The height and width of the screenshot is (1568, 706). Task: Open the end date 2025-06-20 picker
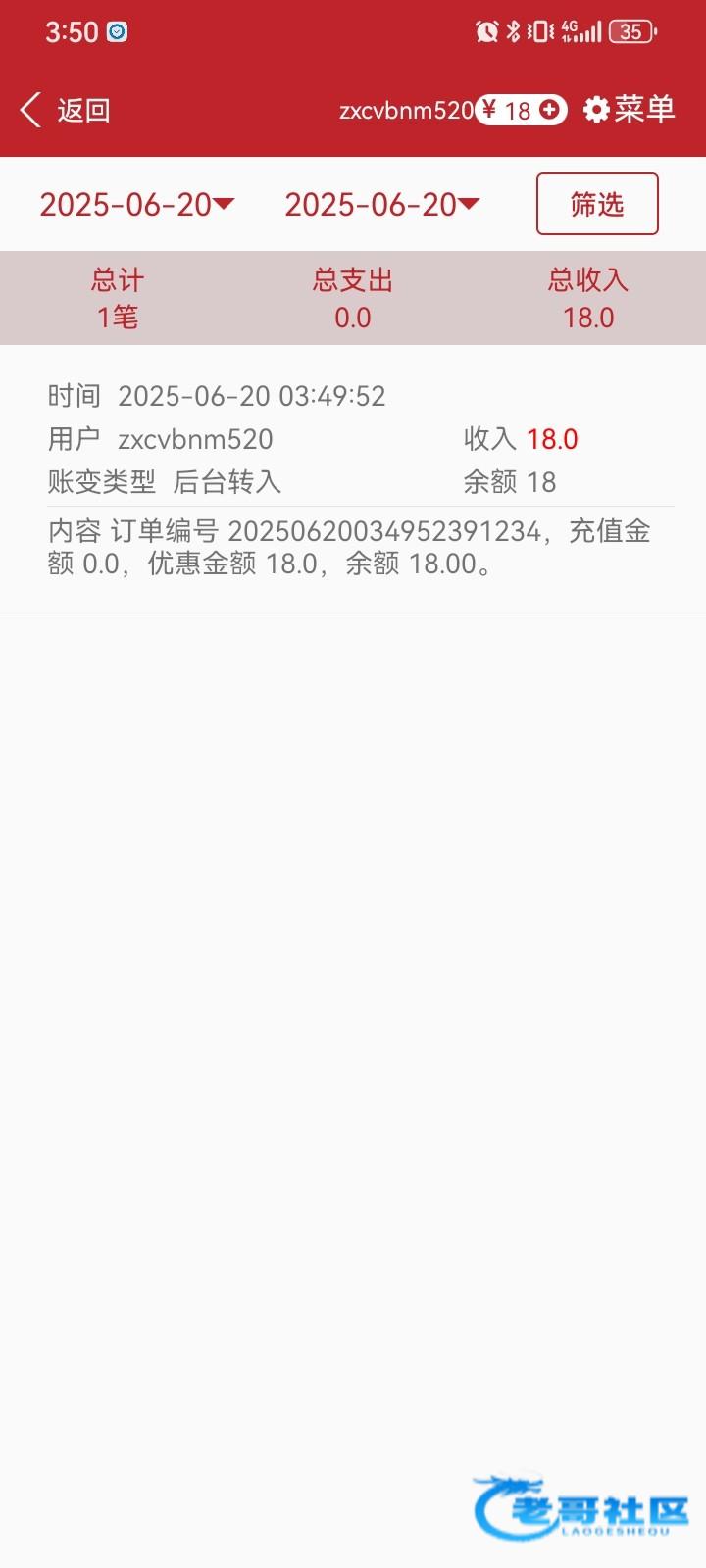pyautogui.click(x=382, y=204)
